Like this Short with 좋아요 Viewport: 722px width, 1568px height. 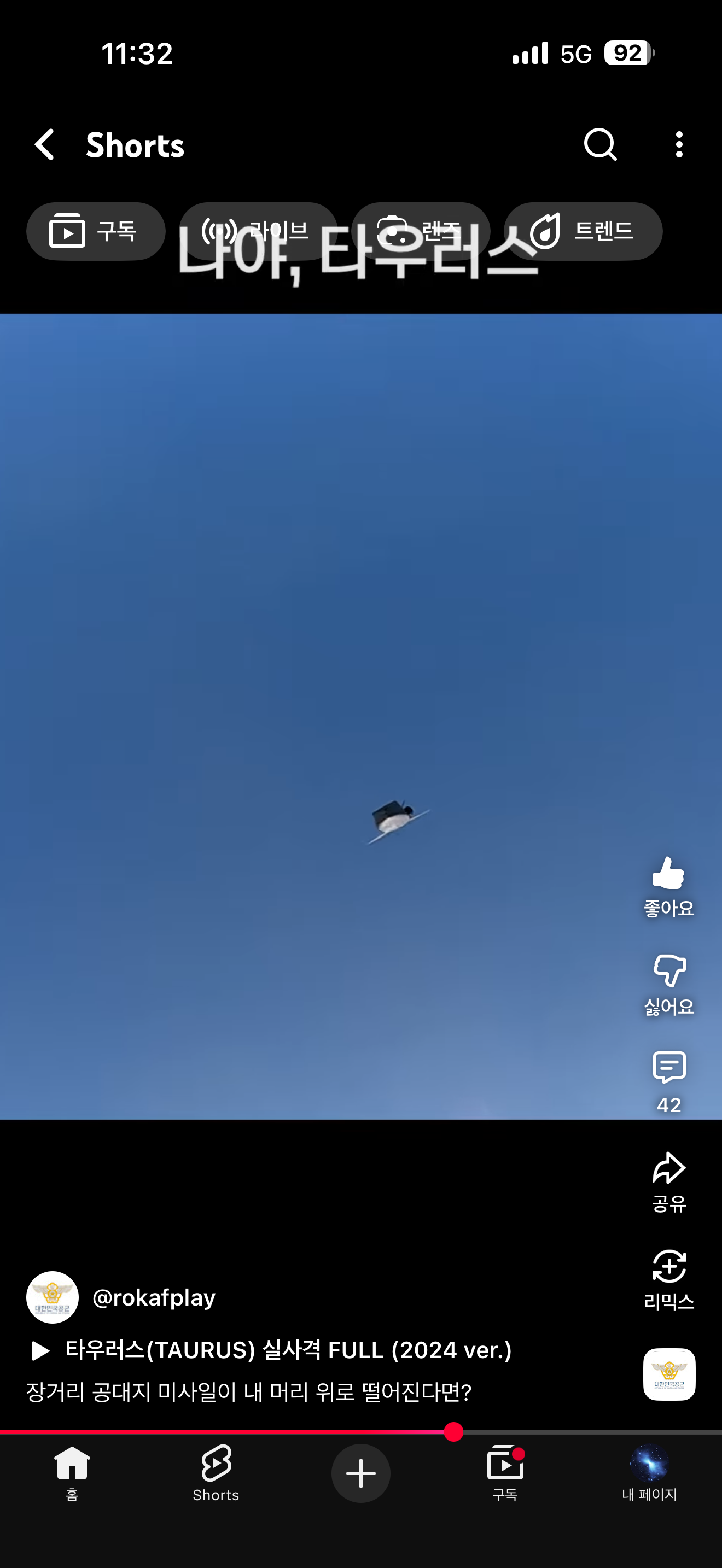point(668,885)
